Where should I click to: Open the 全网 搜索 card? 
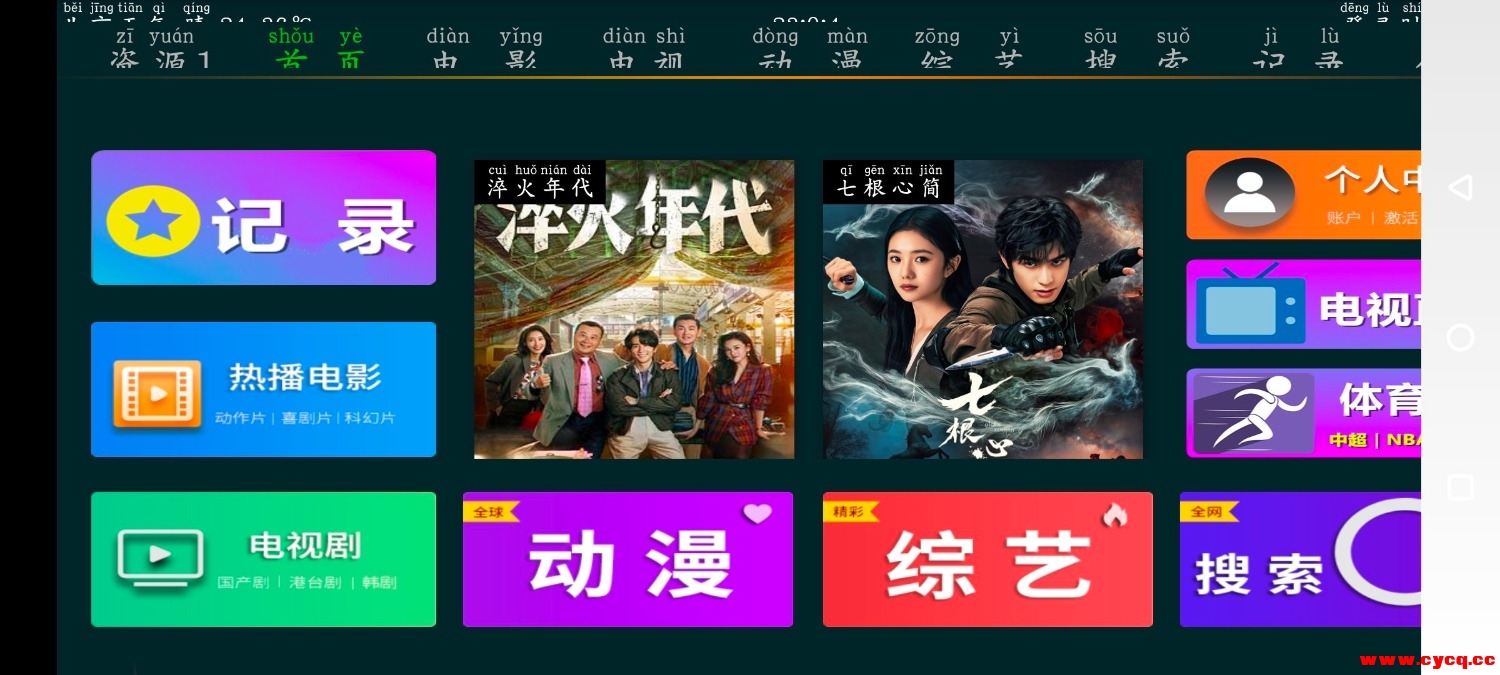[1300, 559]
